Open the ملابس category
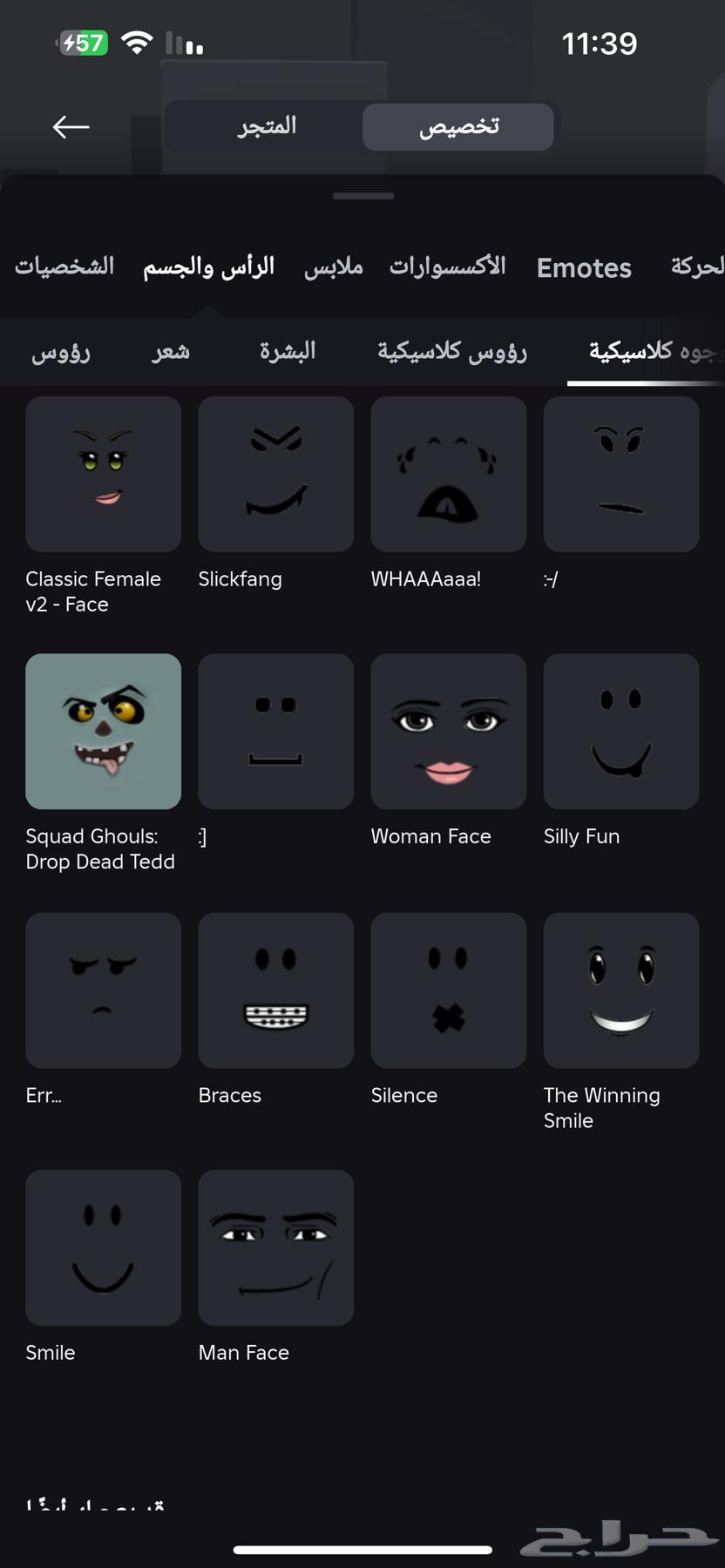Screen dimensions: 725x1568 tap(333, 267)
